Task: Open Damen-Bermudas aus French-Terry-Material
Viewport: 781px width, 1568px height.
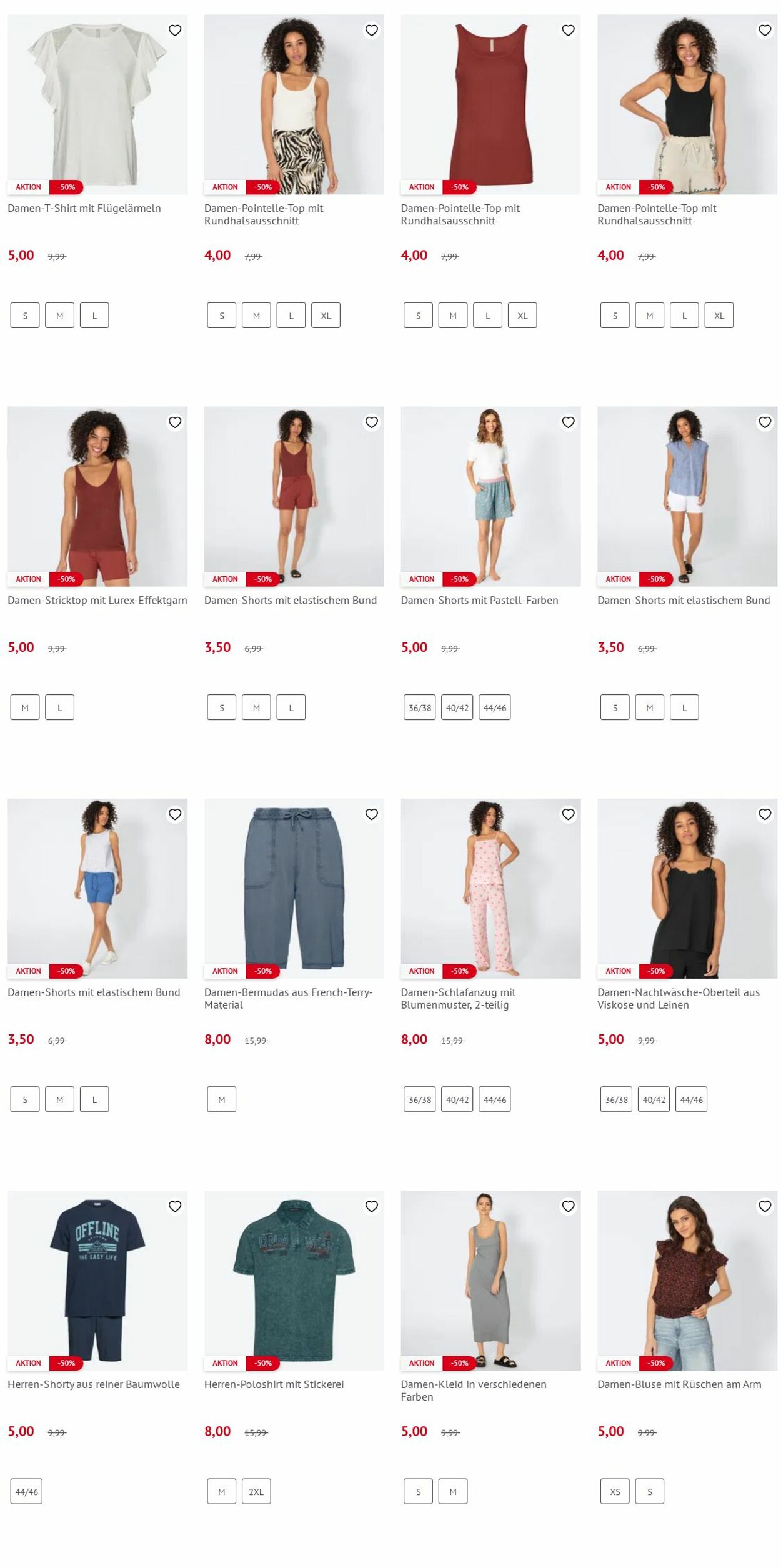Action: (x=288, y=998)
